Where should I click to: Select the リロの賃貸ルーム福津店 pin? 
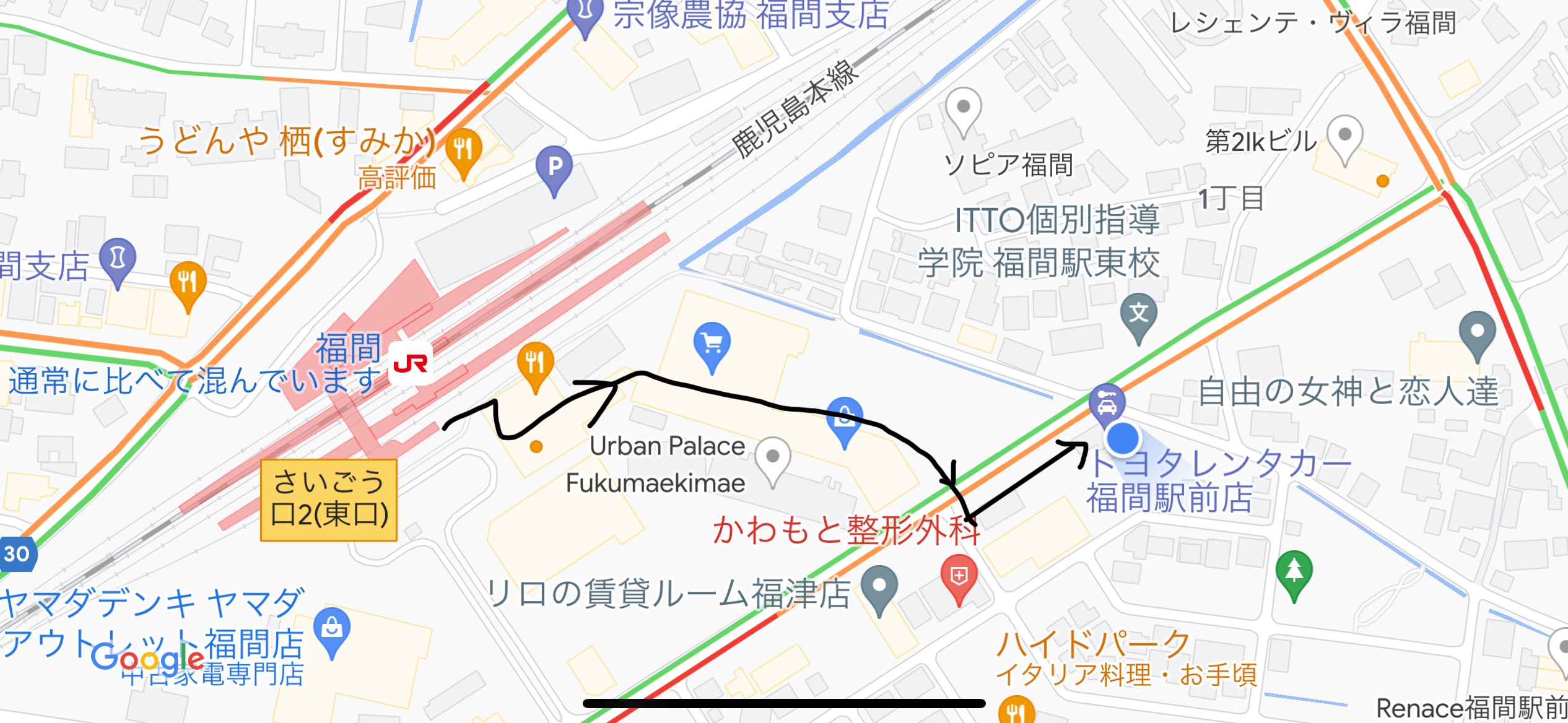tap(879, 586)
